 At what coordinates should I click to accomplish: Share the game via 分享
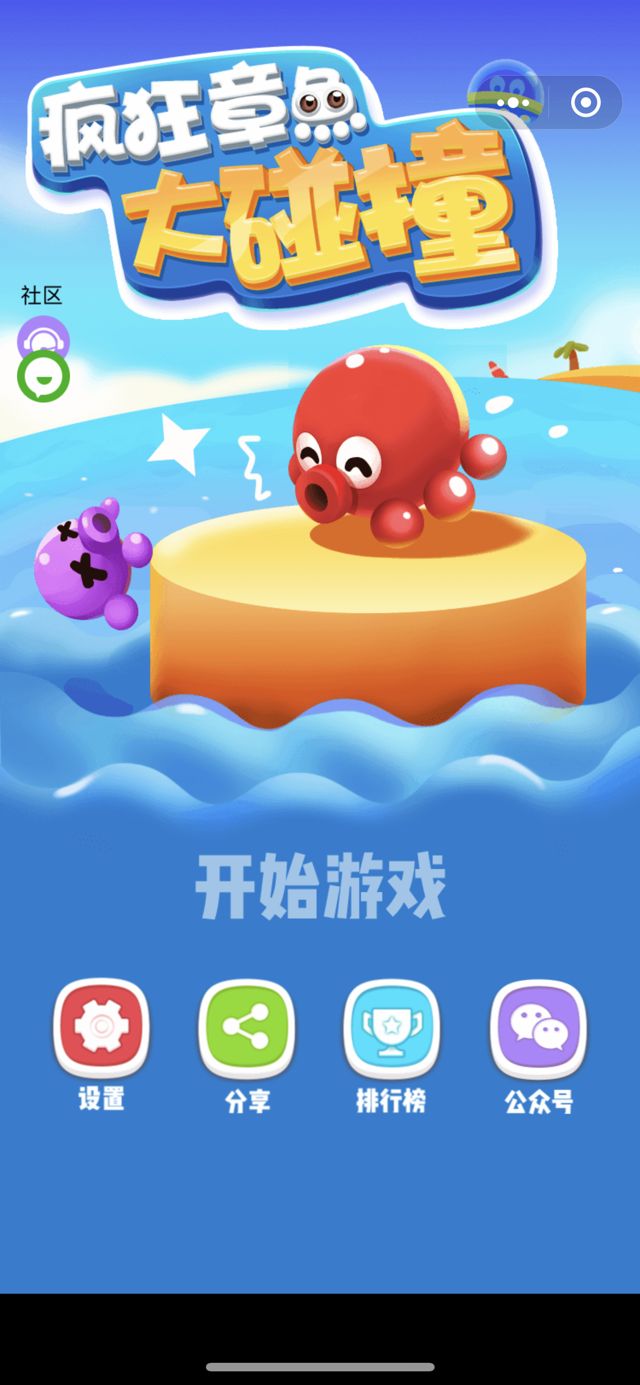tap(247, 1028)
